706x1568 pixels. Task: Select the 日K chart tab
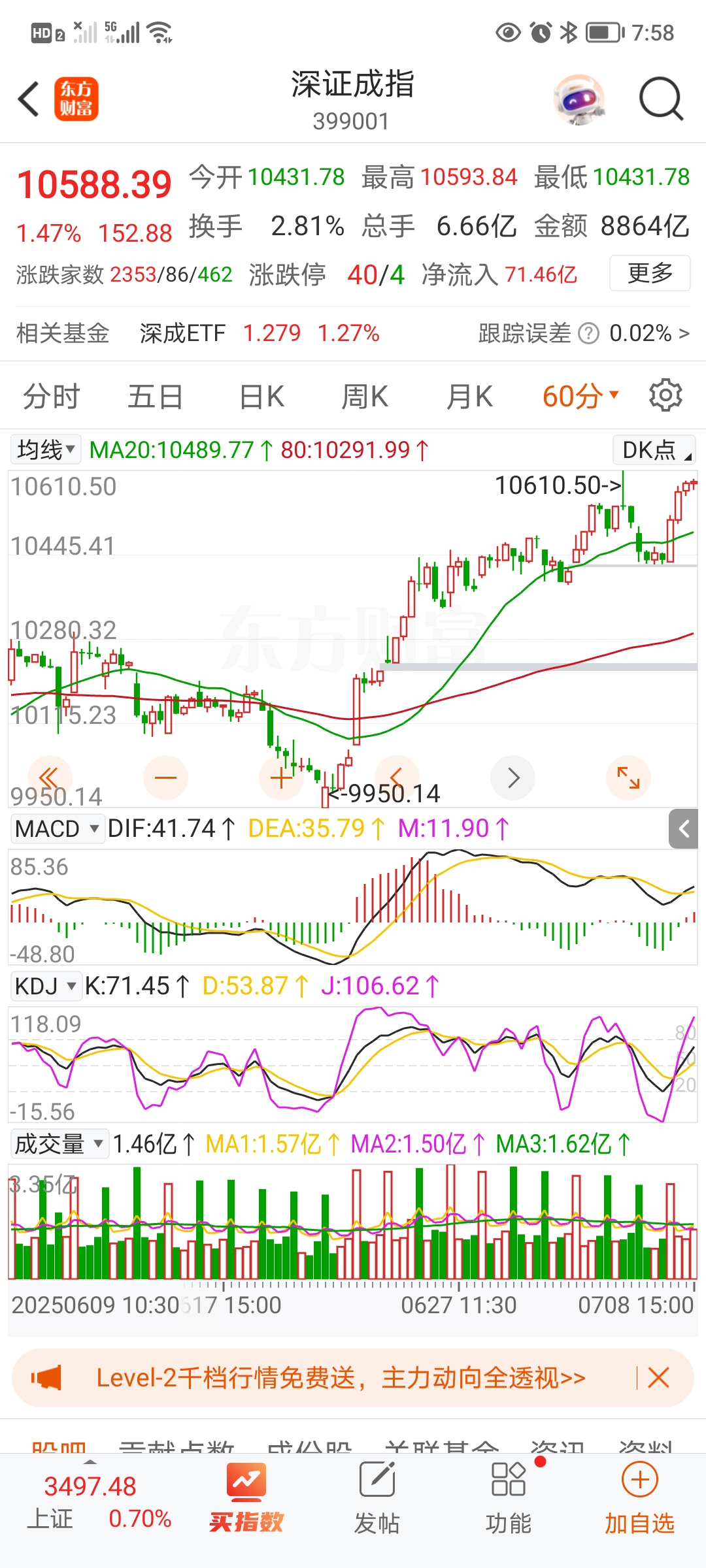coord(261,397)
